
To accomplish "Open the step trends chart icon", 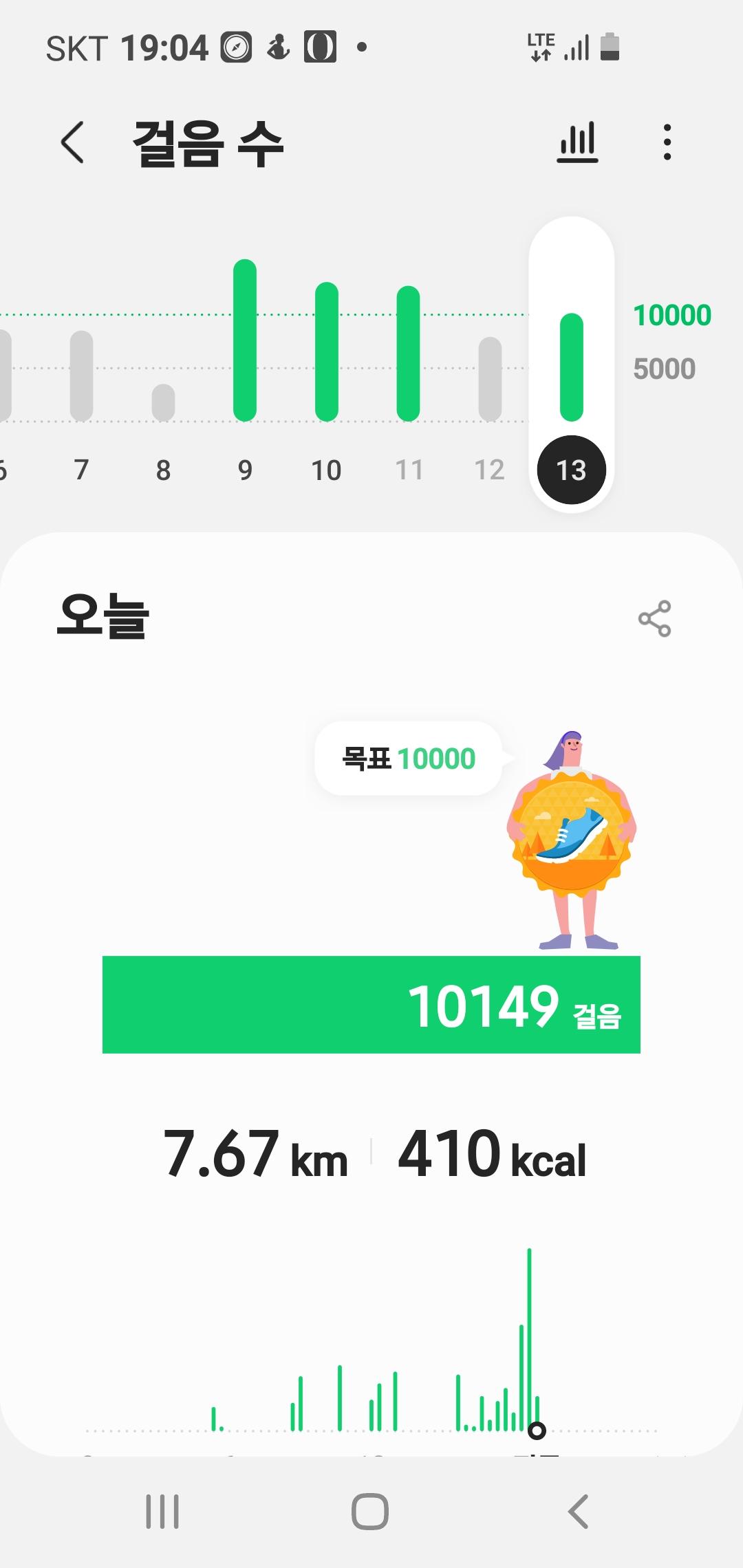I will click(x=577, y=143).
